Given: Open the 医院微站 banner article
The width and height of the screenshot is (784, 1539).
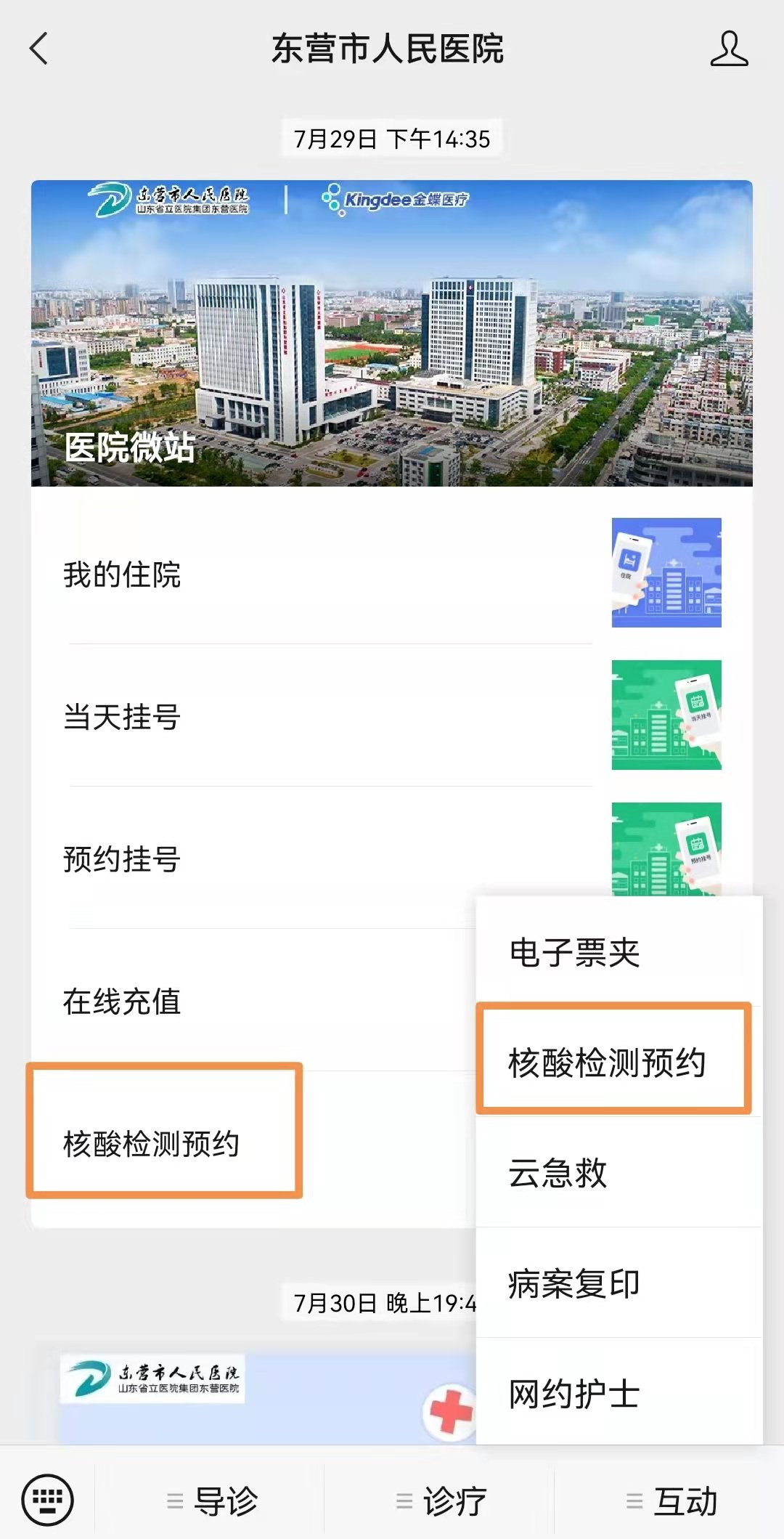Looking at the screenshot, I should pyautogui.click(x=392, y=333).
